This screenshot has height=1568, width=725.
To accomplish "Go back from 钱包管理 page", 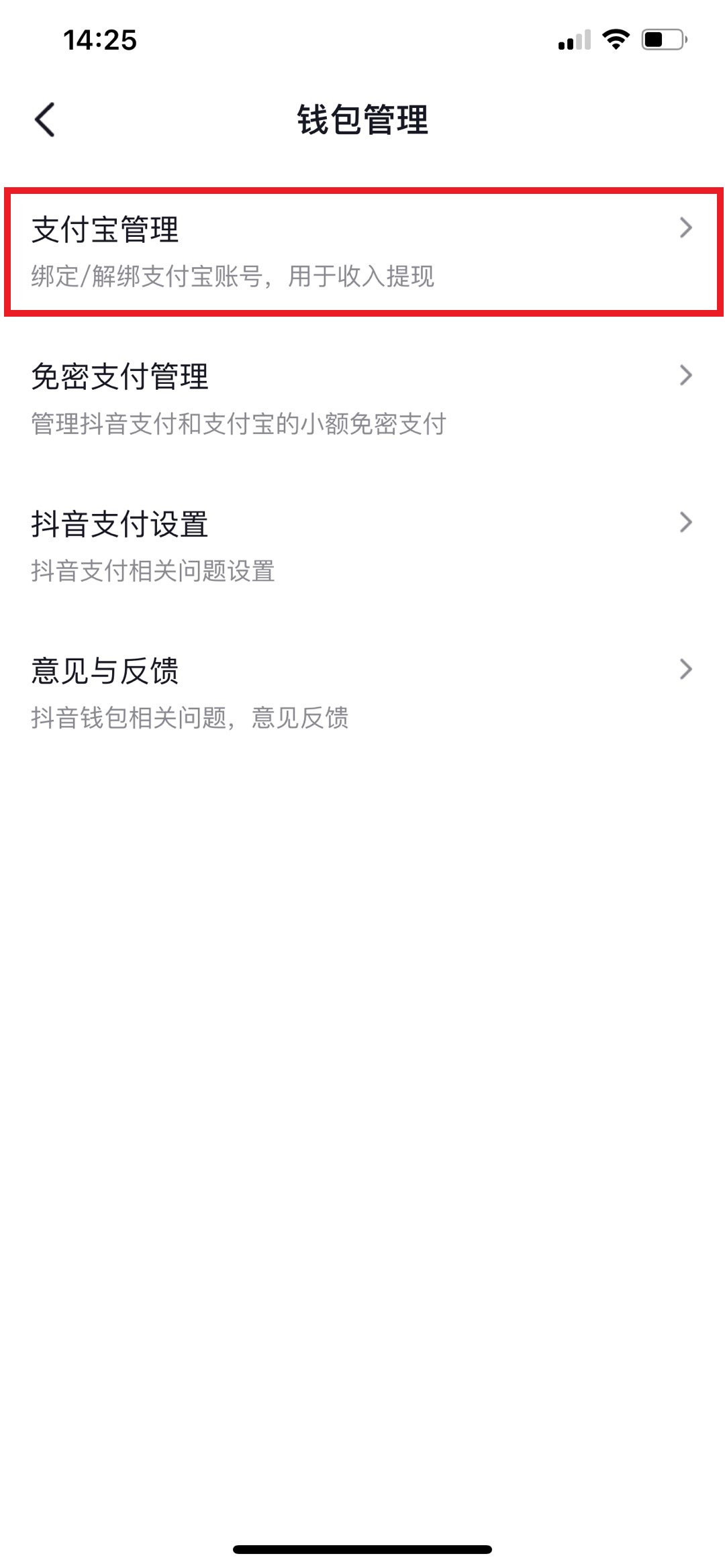I will click(45, 120).
